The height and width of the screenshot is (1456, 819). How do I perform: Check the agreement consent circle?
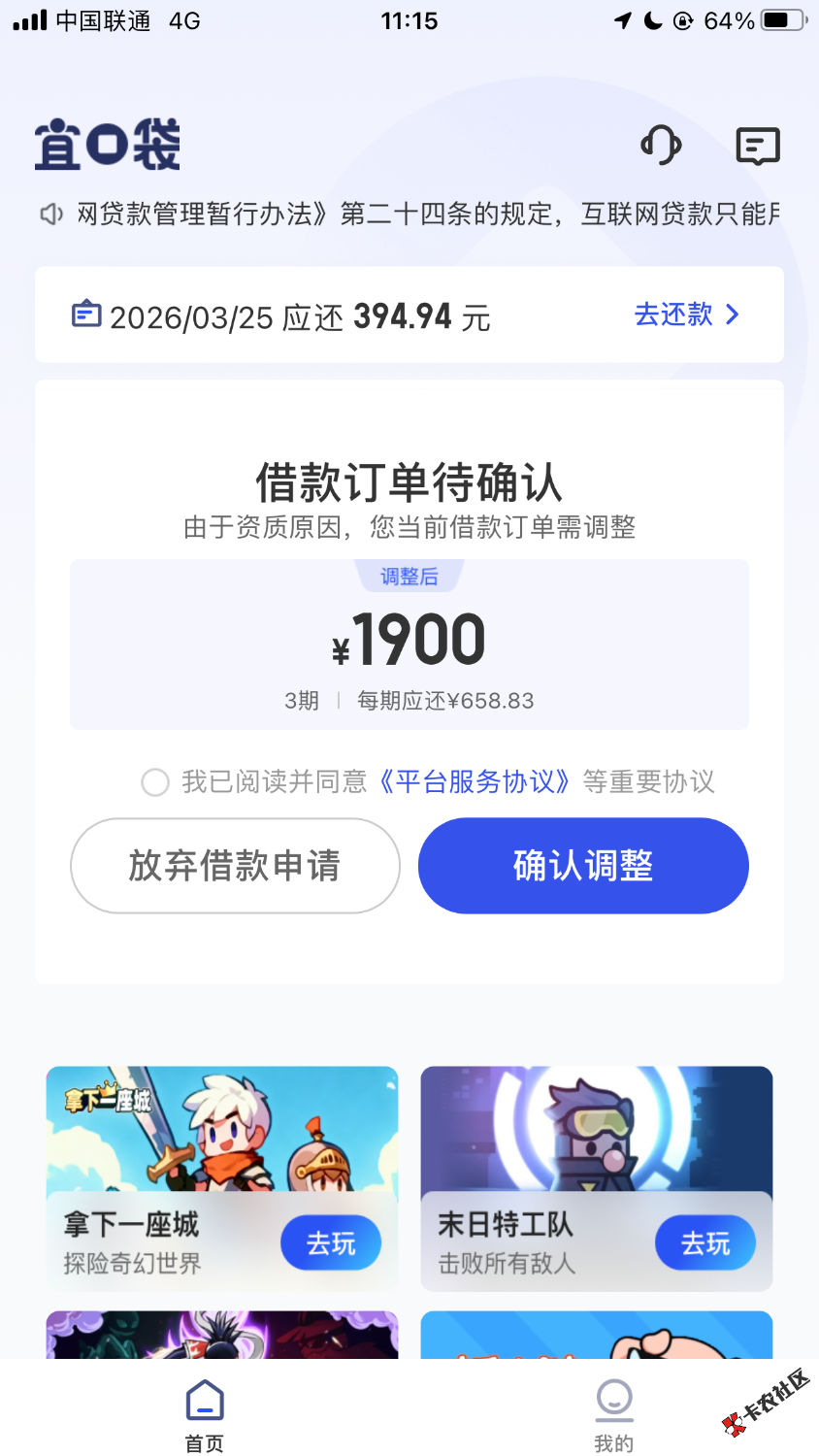click(155, 781)
